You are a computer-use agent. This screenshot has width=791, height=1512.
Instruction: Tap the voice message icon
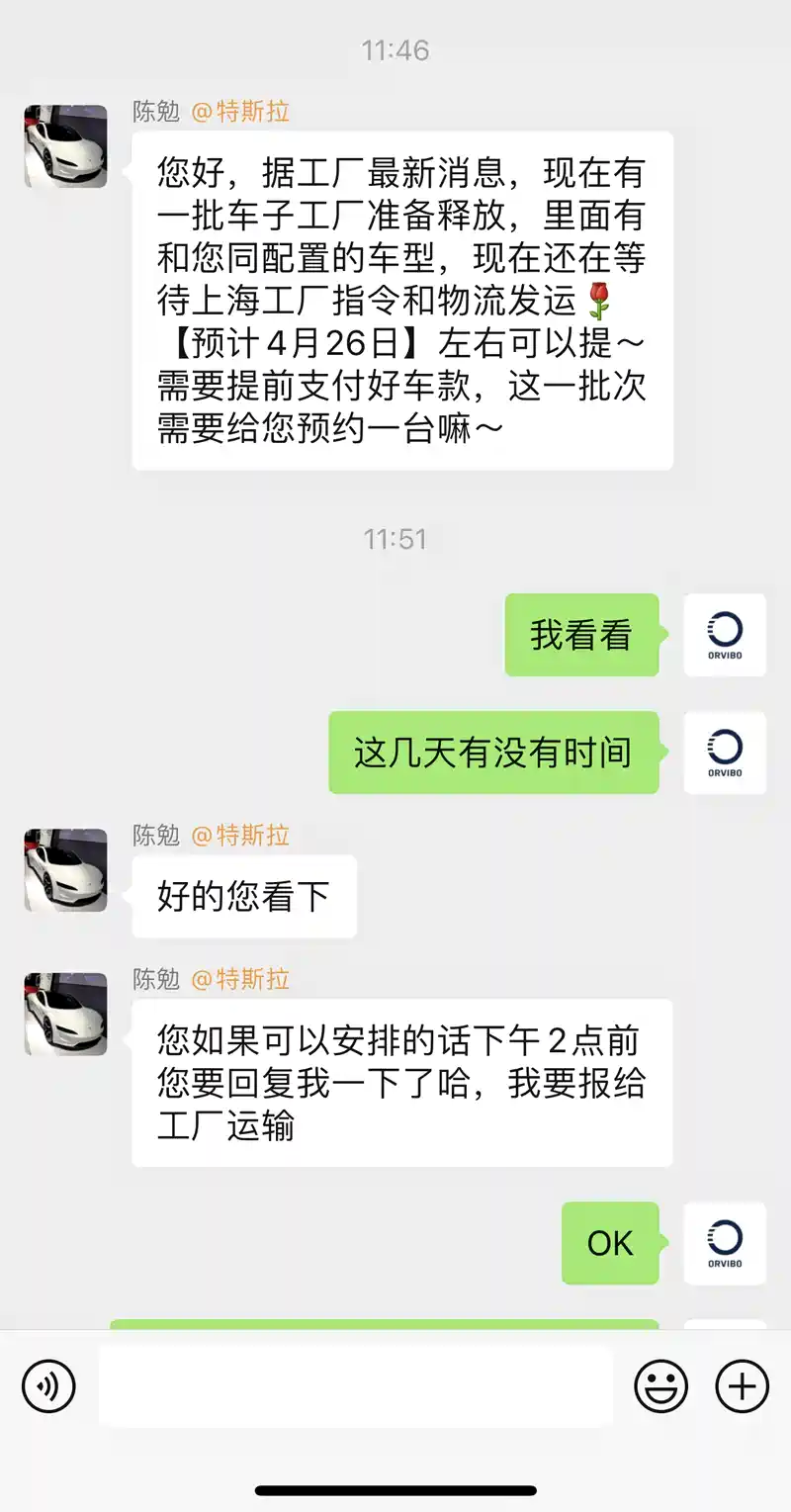pos(48,1386)
